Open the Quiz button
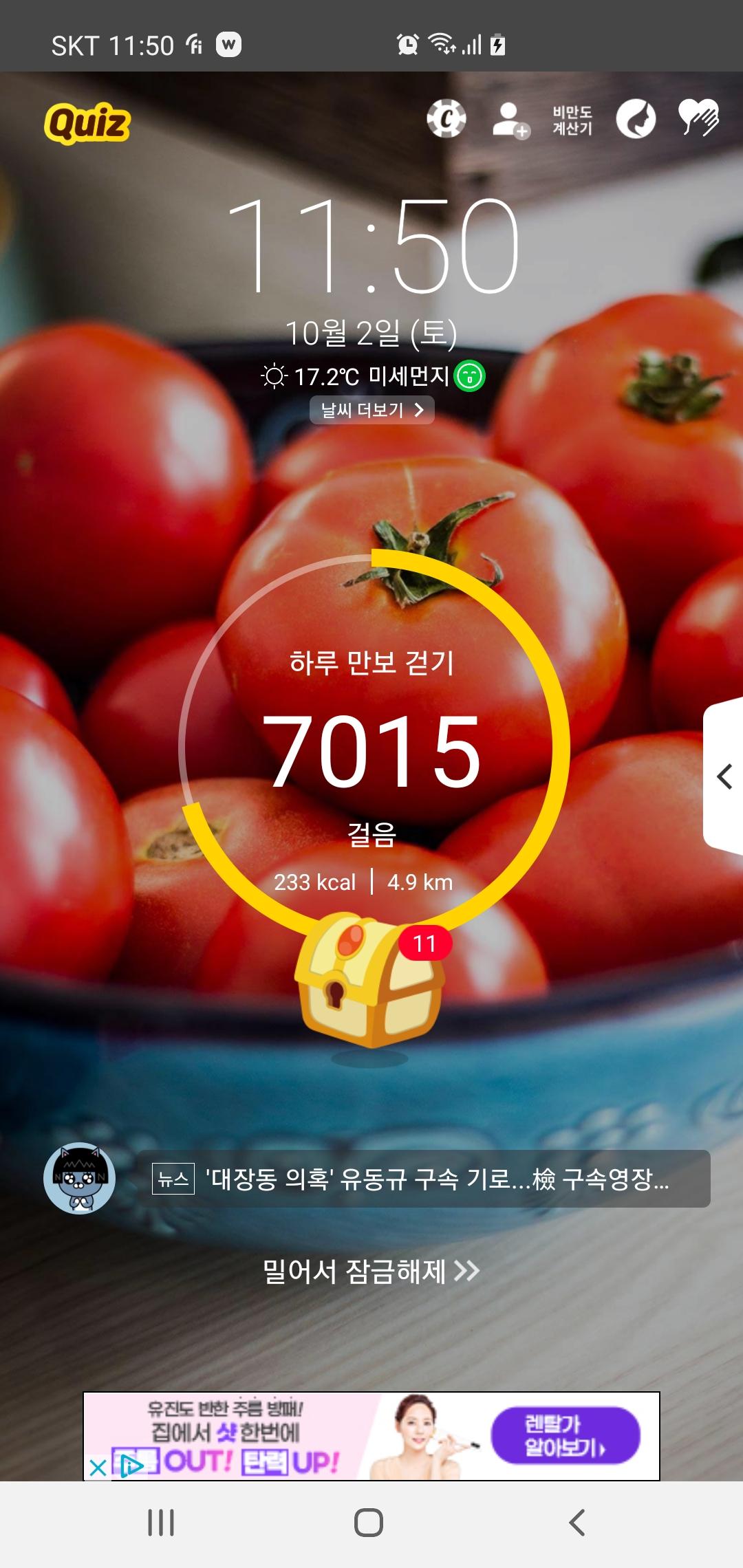 [x=87, y=123]
